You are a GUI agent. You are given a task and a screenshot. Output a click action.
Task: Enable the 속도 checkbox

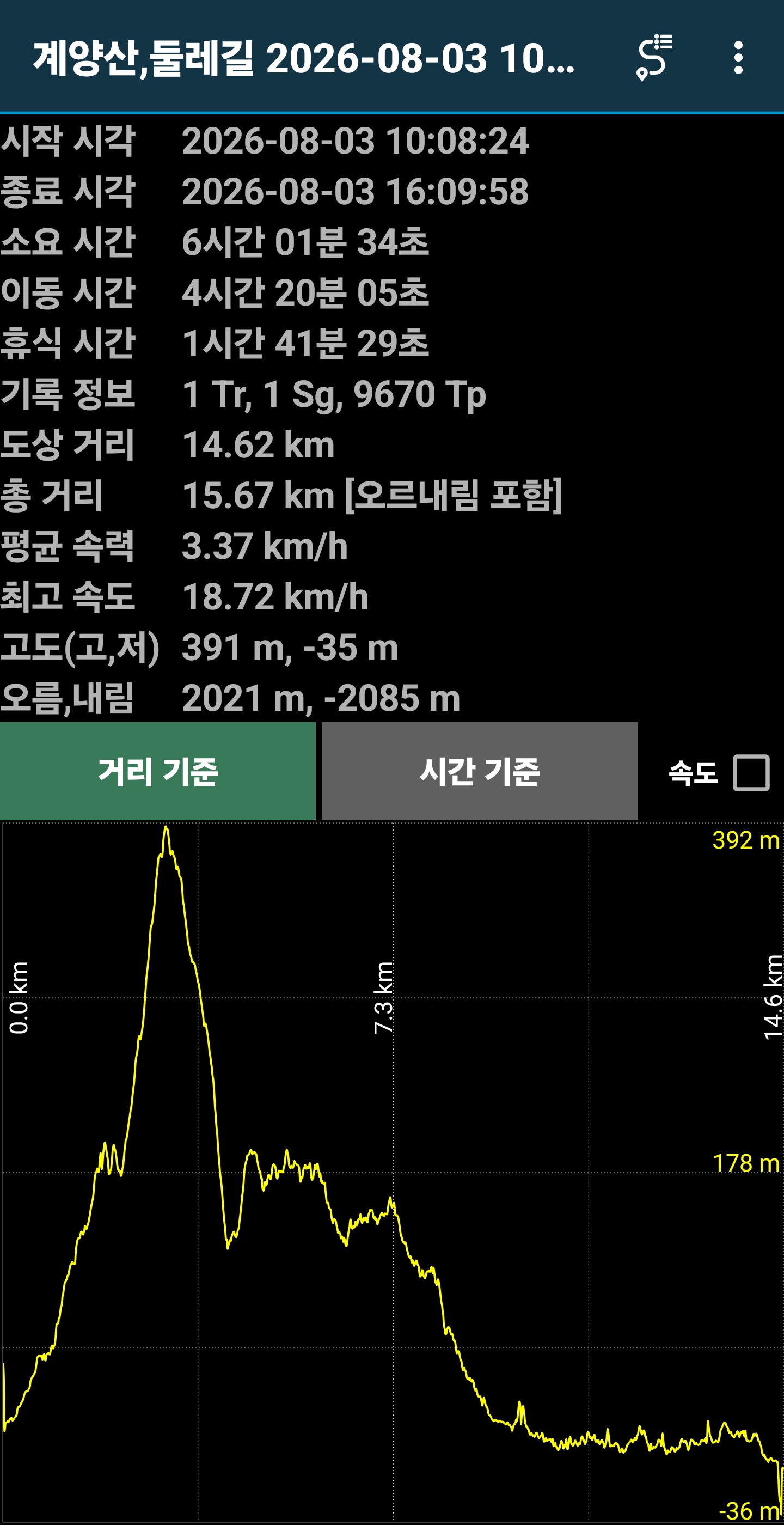pyautogui.click(x=751, y=772)
